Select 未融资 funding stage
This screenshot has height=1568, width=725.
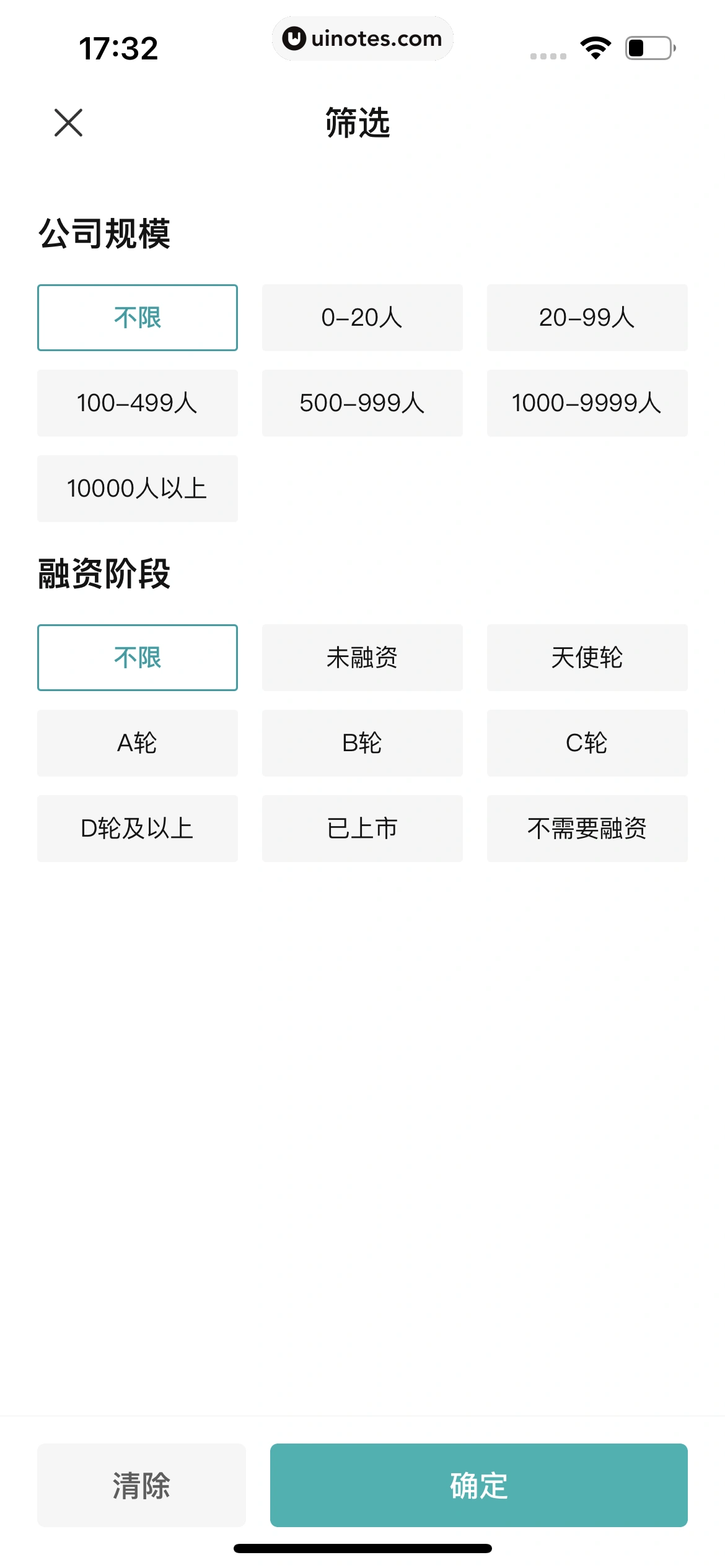(x=362, y=658)
